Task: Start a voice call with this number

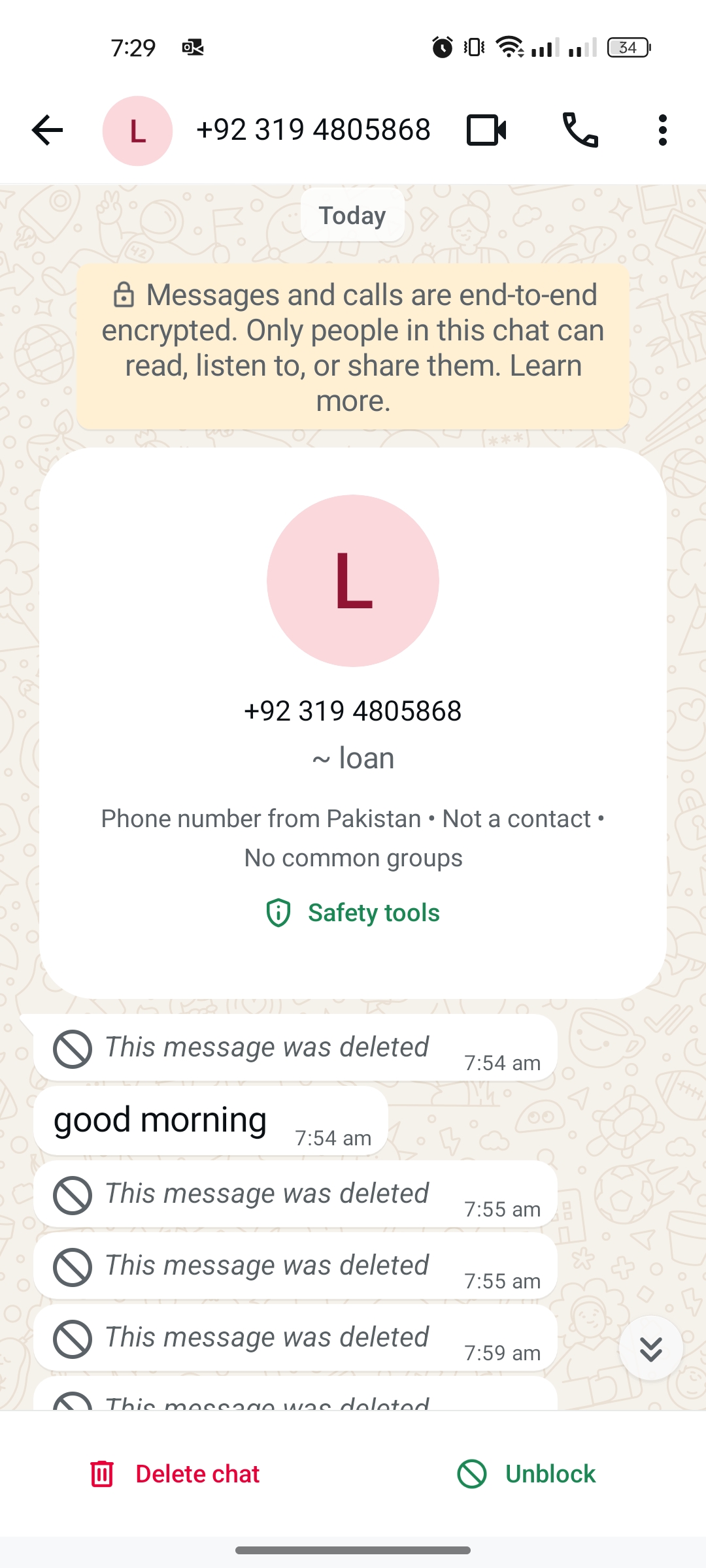Action: [580, 130]
